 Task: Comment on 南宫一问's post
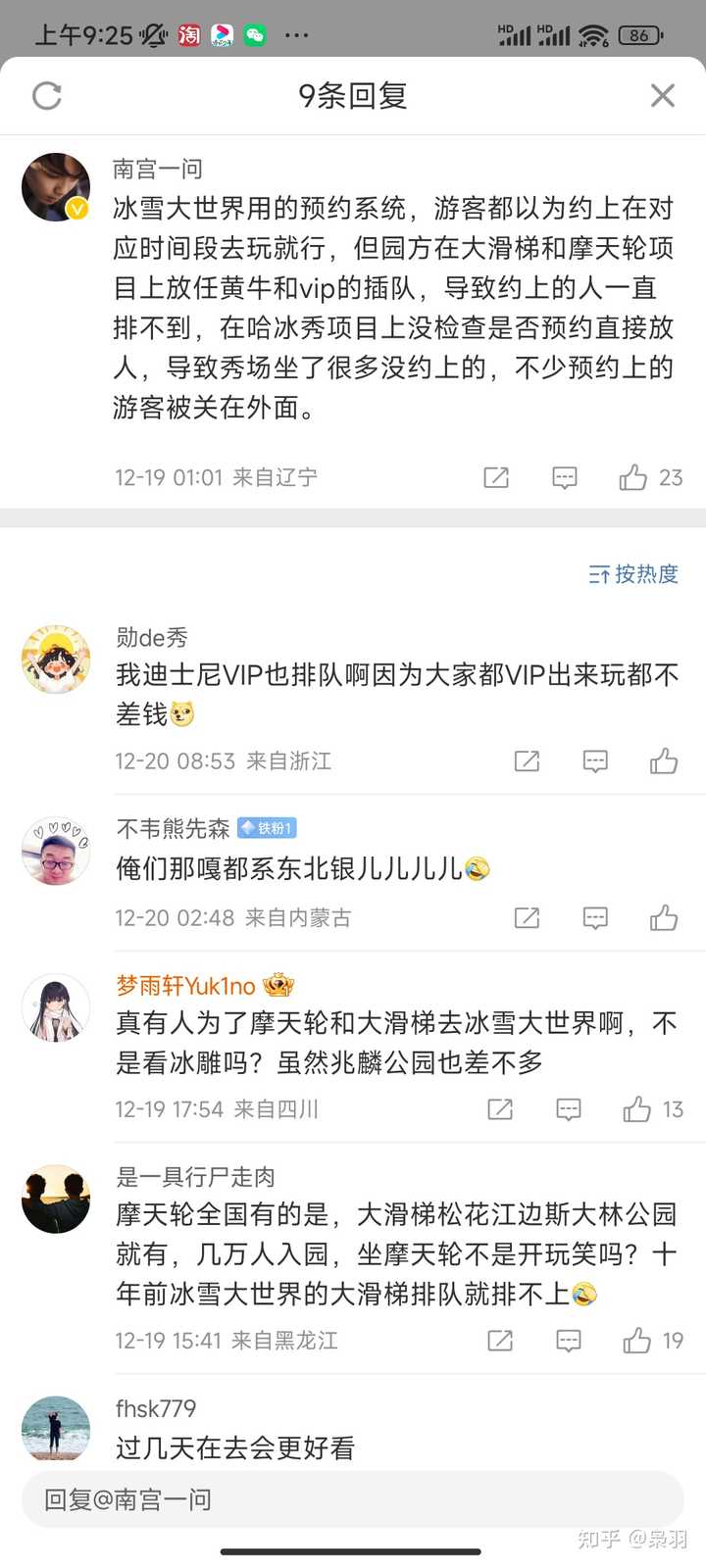pyautogui.click(x=565, y=477)
